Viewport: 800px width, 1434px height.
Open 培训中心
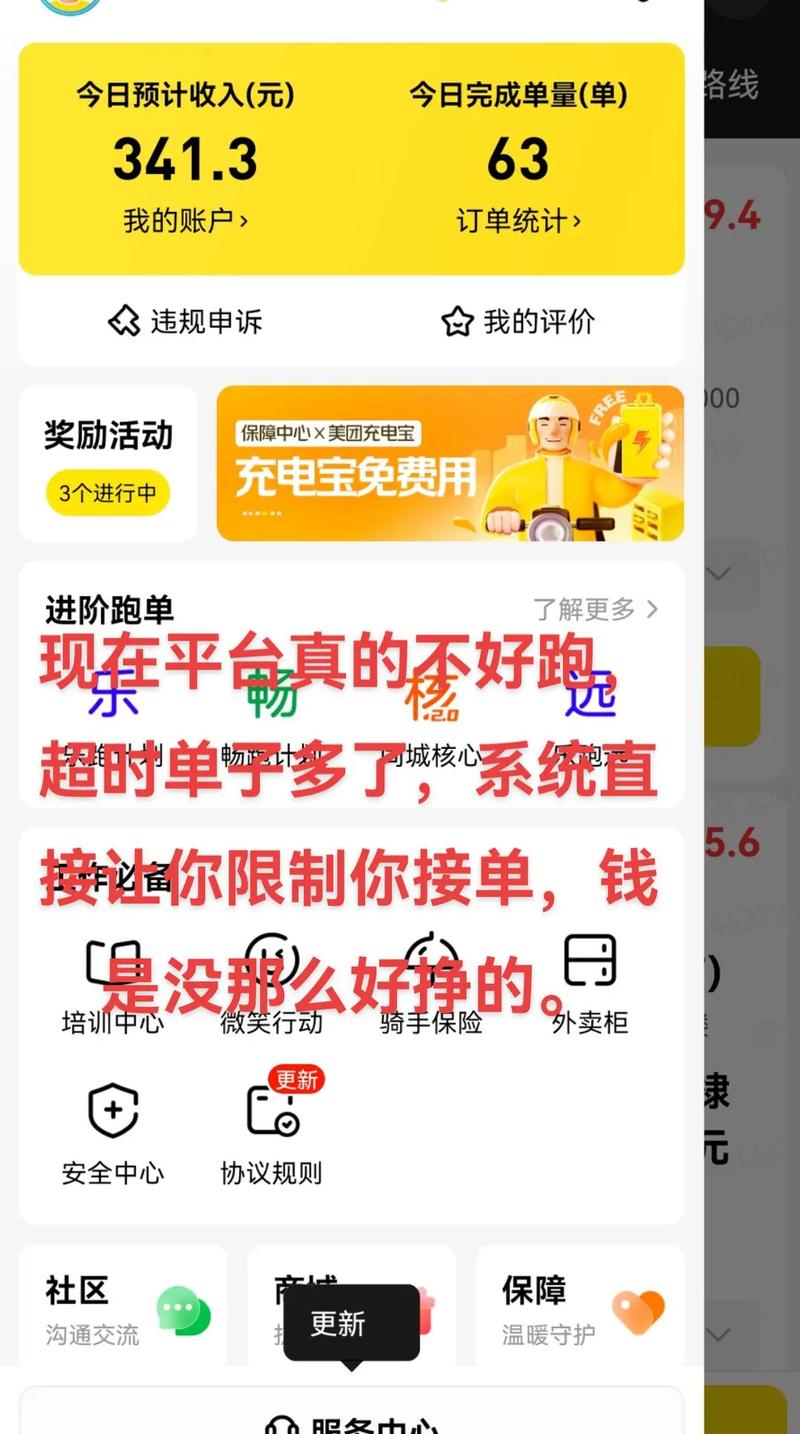[x=112, y=985]
